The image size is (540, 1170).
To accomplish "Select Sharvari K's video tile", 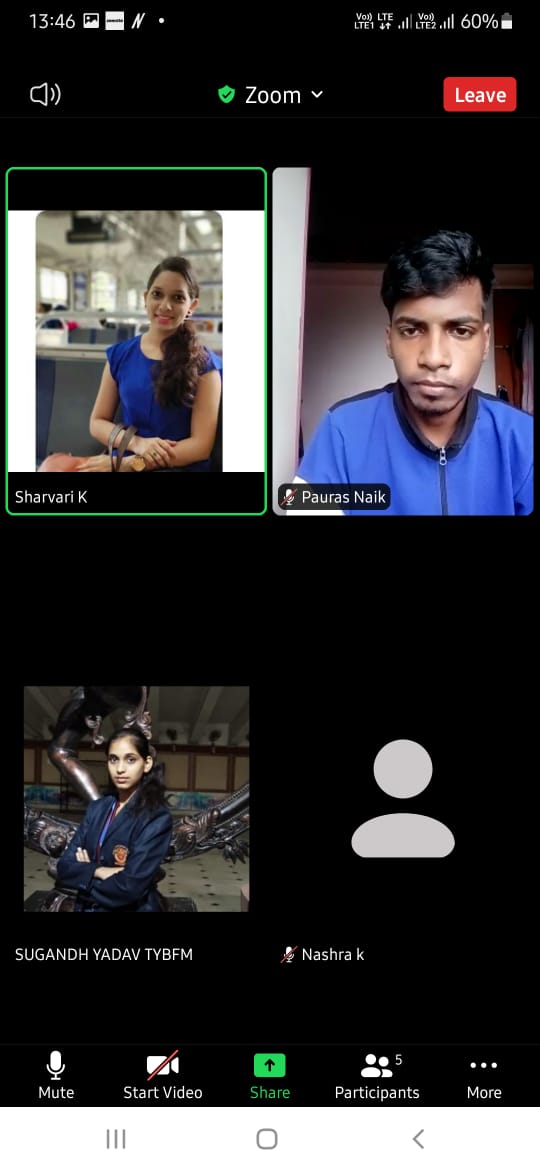I will click(136, 341).
